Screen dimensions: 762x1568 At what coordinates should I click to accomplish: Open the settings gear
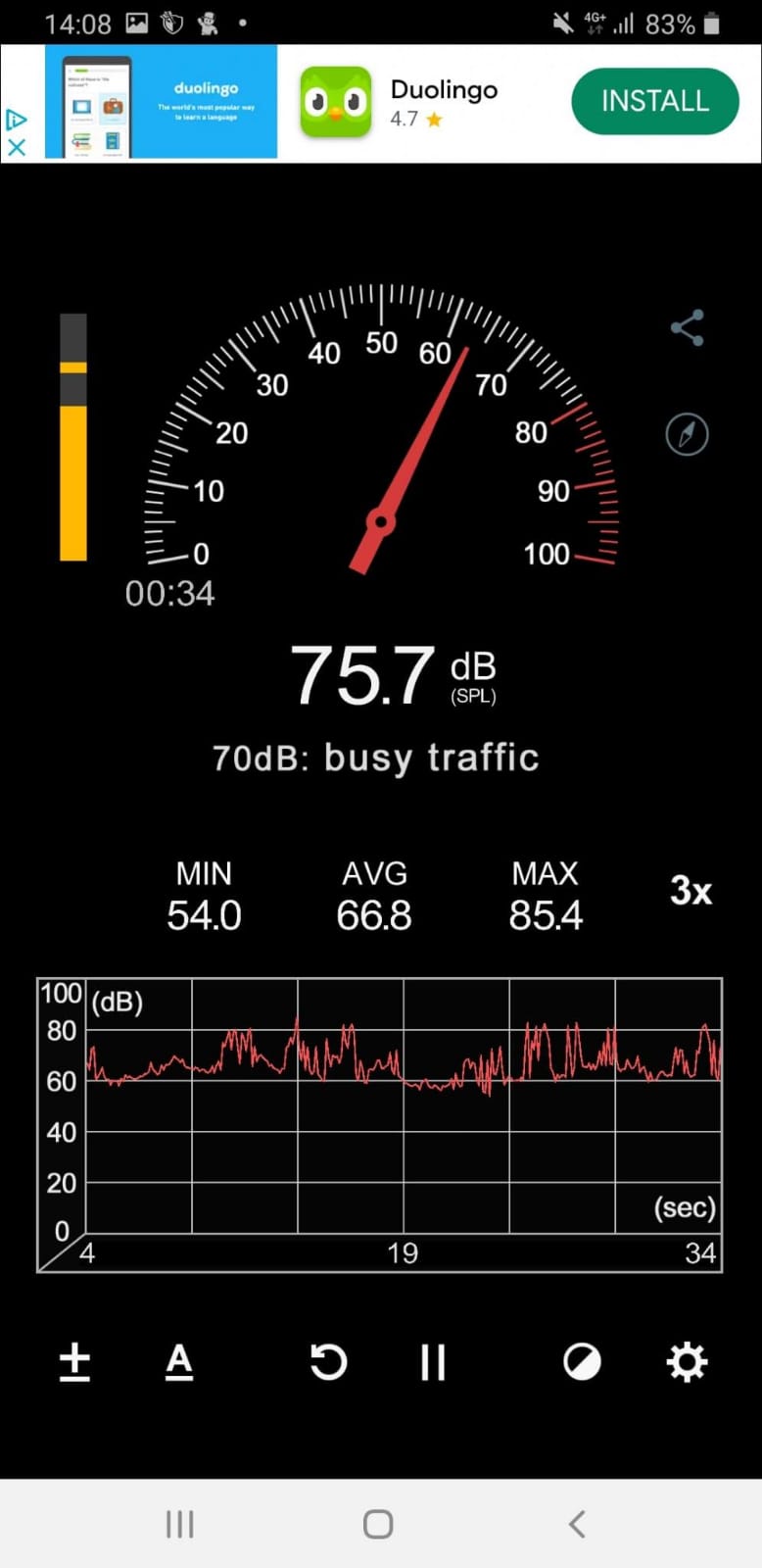[x=687, y=1361]
